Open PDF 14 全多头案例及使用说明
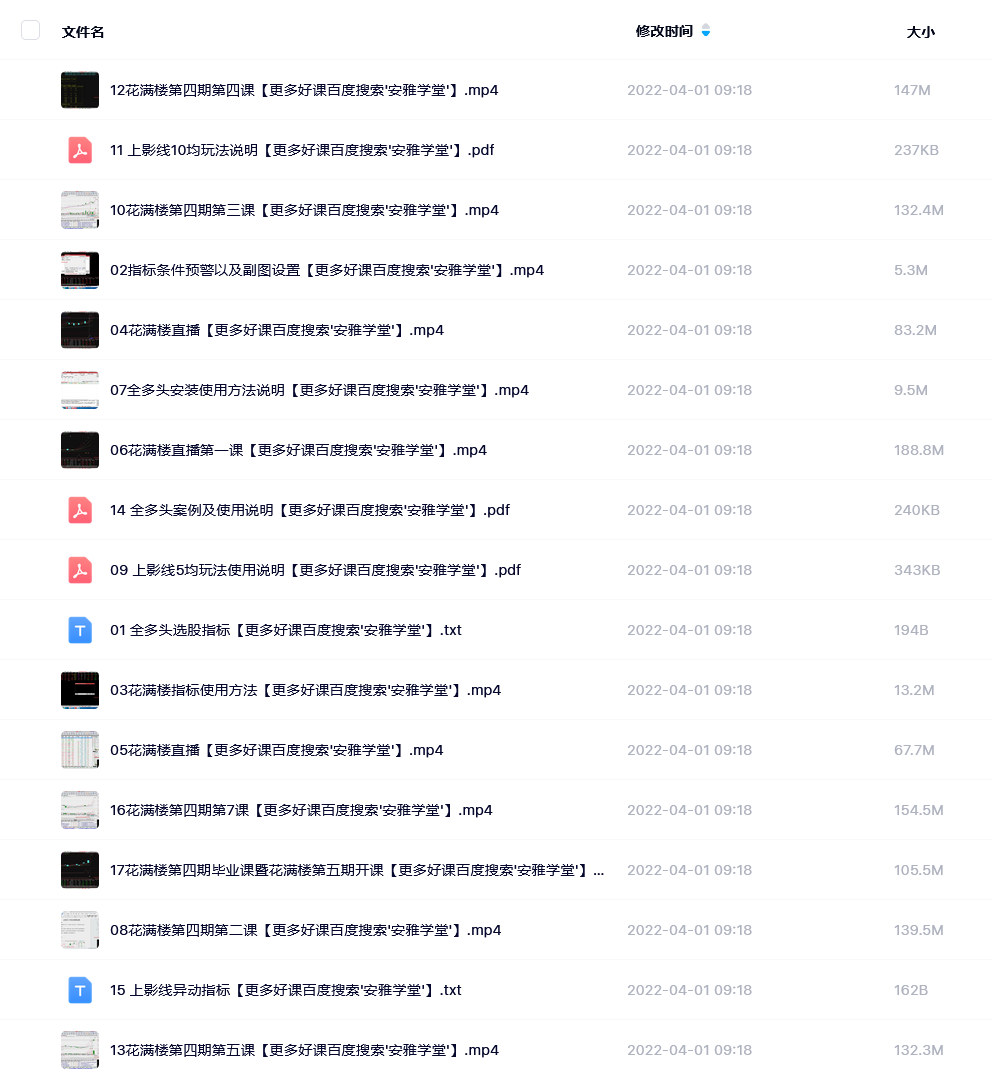 point(310,510)
